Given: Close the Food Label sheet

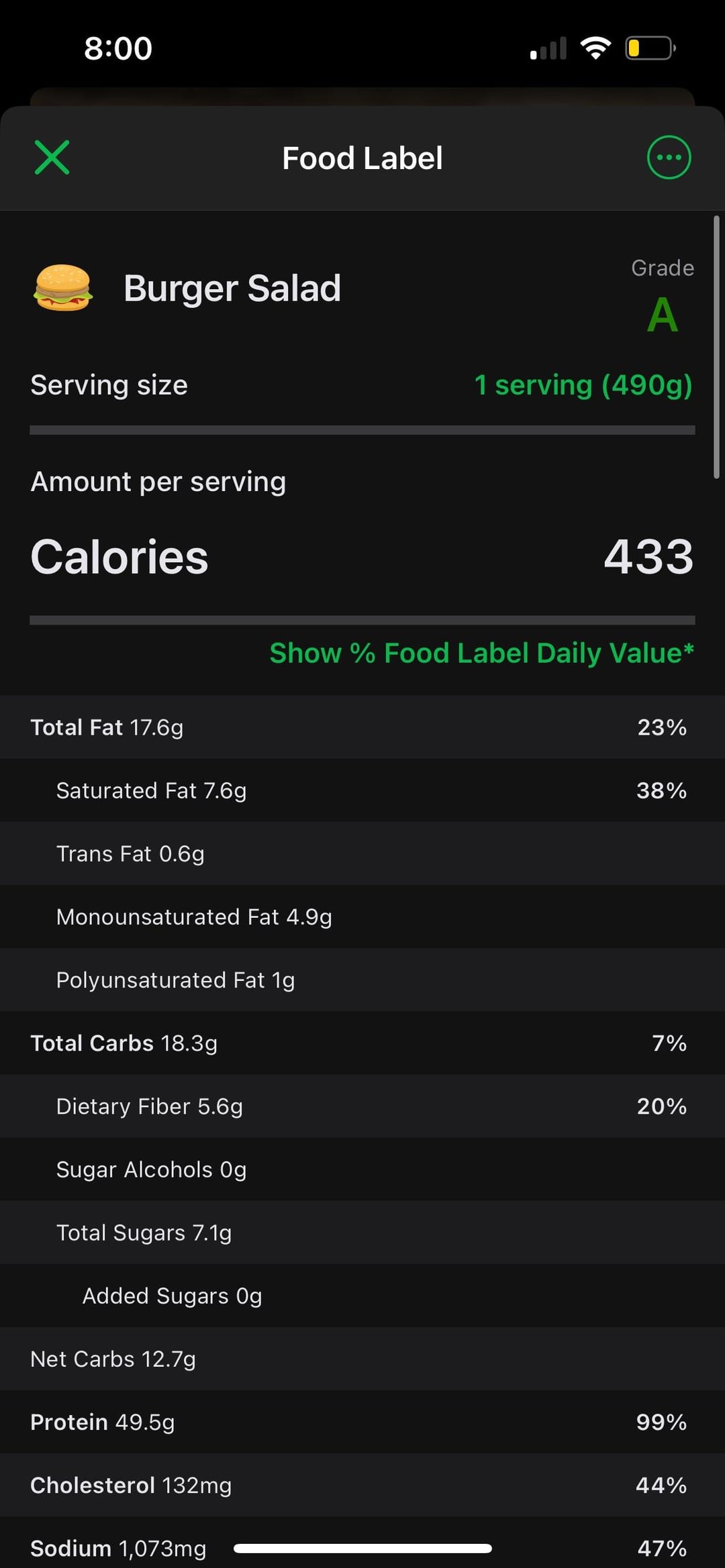Looking at the screenshot, I should (x=52, y=158).
